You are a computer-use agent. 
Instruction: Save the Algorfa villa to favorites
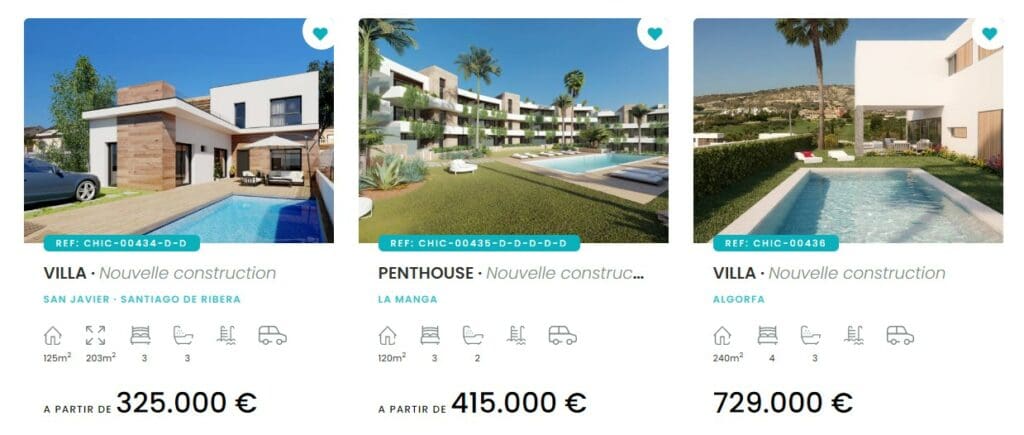tap(988, 33)
